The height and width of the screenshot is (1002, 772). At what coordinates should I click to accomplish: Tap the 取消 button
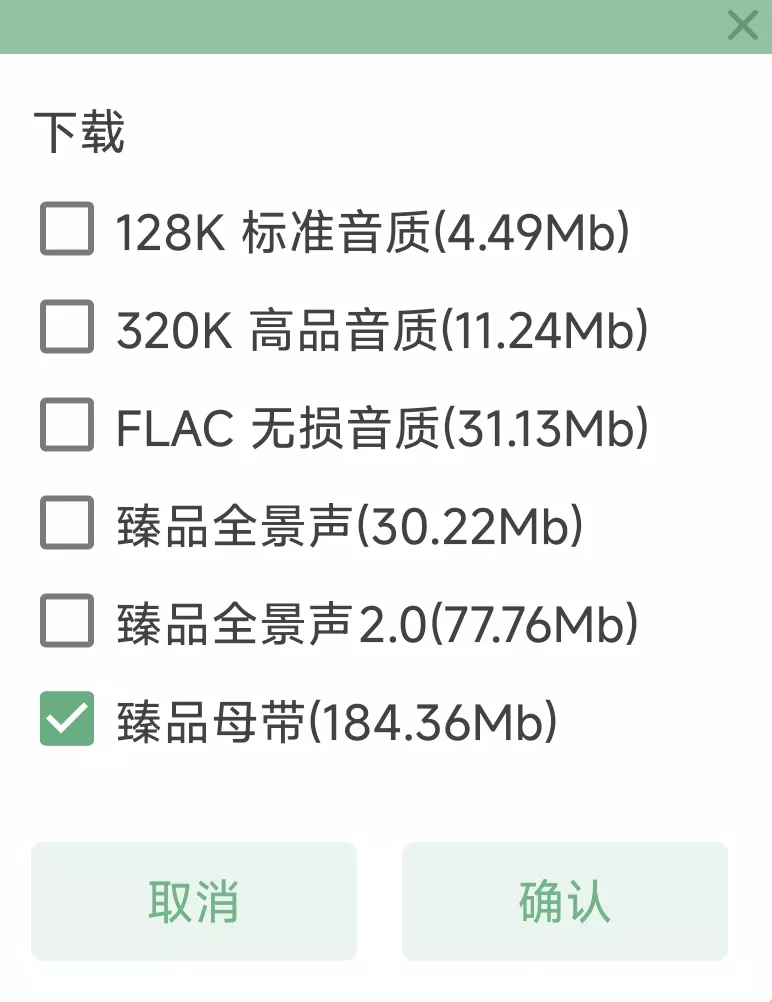point(194,901)
